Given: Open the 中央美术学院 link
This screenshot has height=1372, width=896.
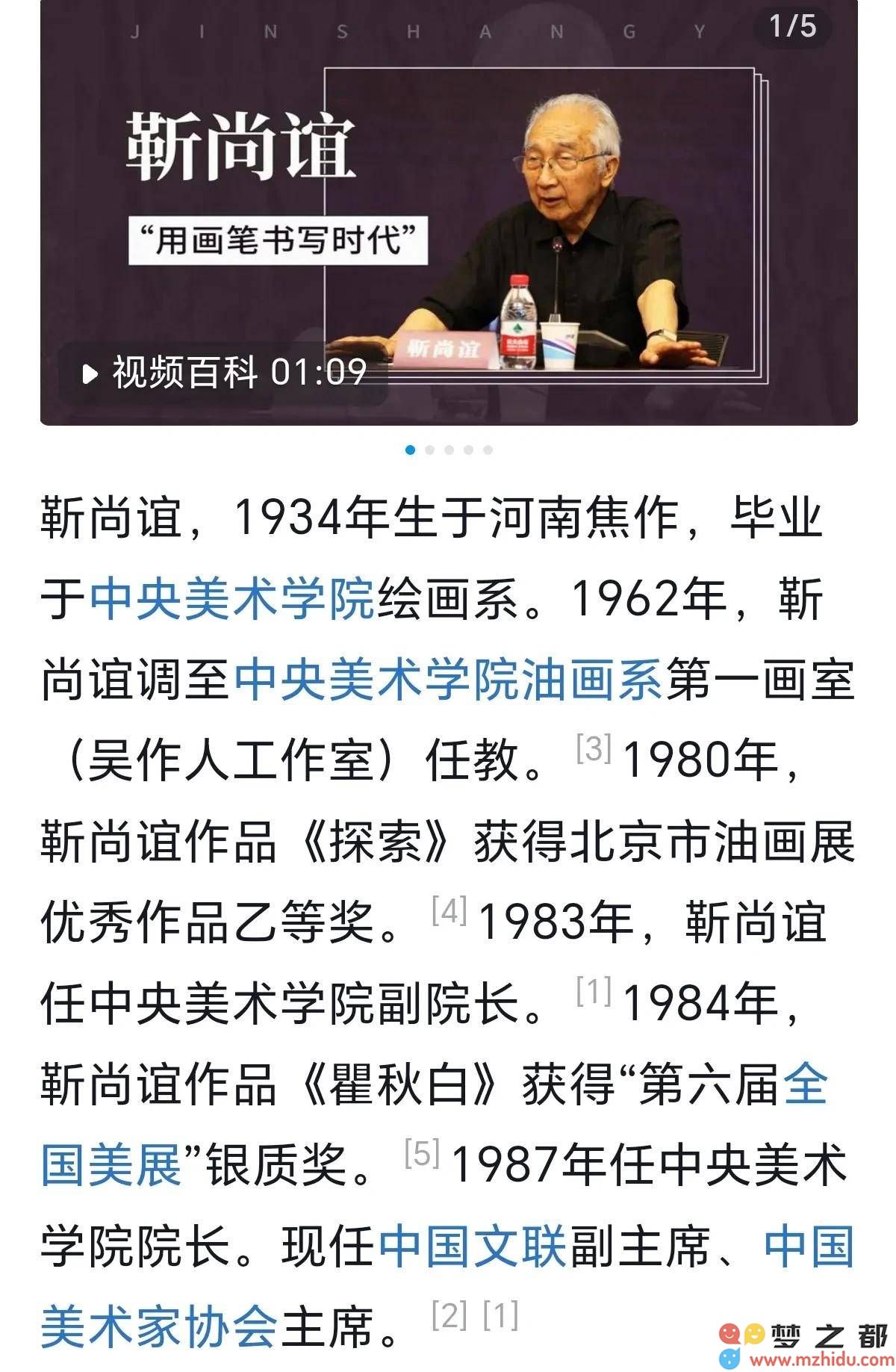Looking at the screenshot, I should tap(231, 599).
